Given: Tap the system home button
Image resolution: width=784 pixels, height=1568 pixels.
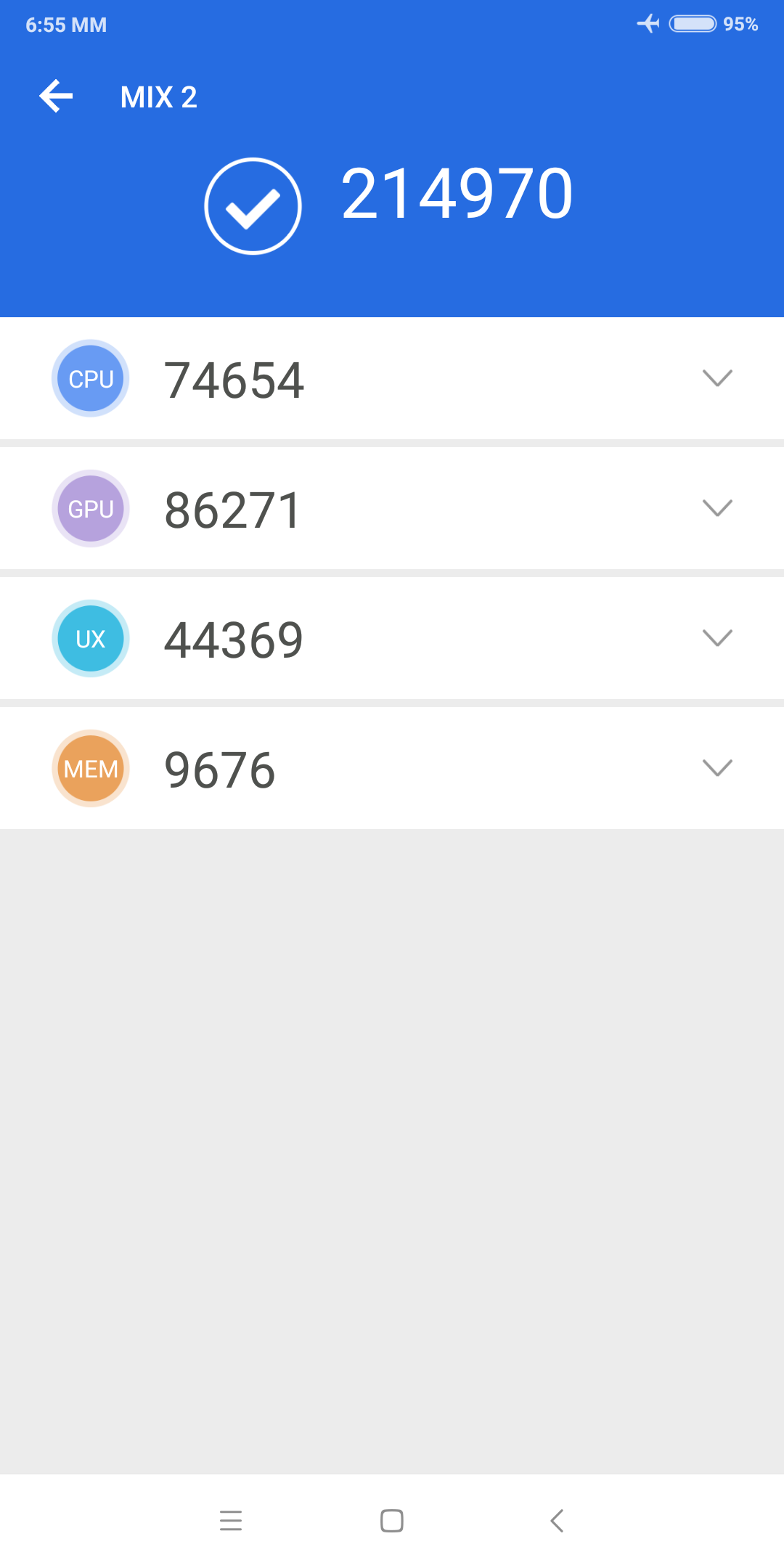Looking at the screenshot, I should (392, 1520).
